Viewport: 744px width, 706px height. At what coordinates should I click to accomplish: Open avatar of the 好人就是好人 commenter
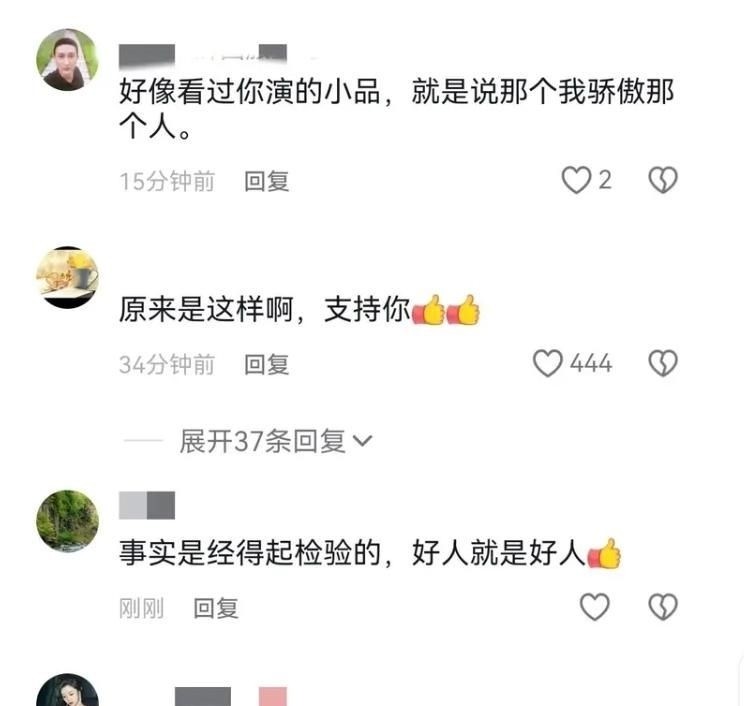[67, 520]
